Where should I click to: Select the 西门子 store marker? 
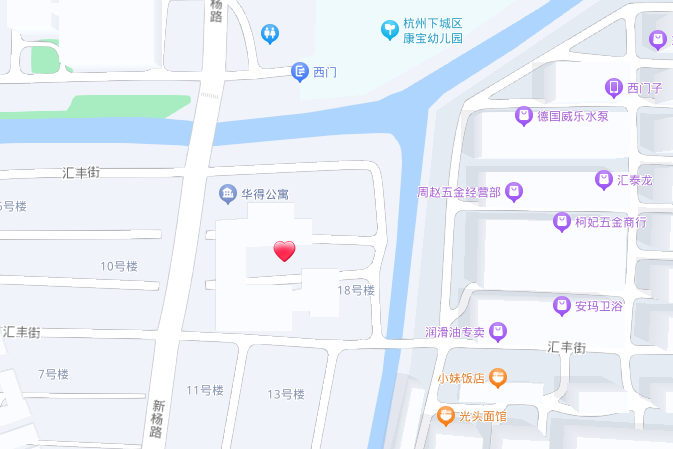click(614, 88)
